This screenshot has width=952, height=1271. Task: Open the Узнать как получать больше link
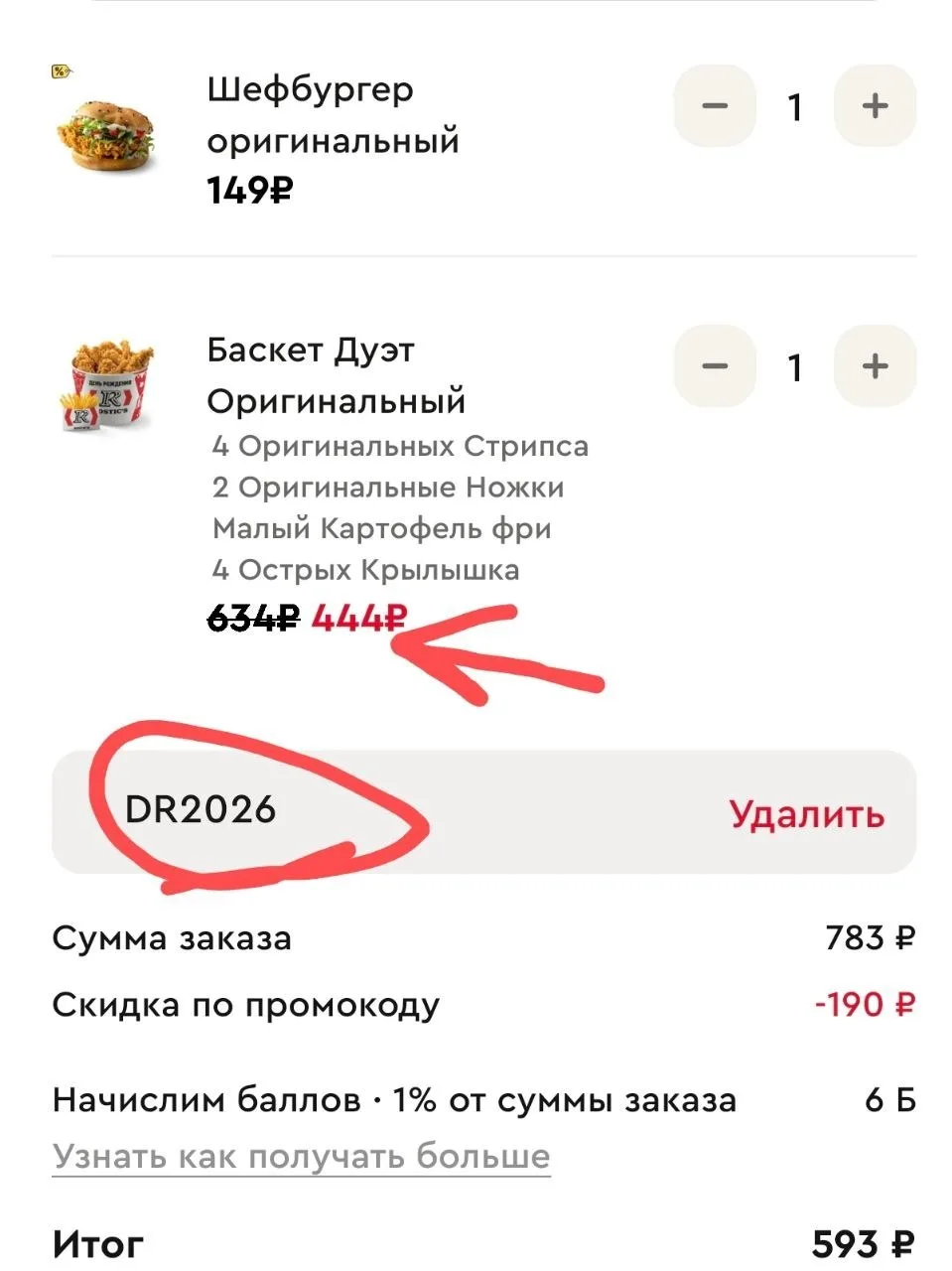coord(301,1156)
